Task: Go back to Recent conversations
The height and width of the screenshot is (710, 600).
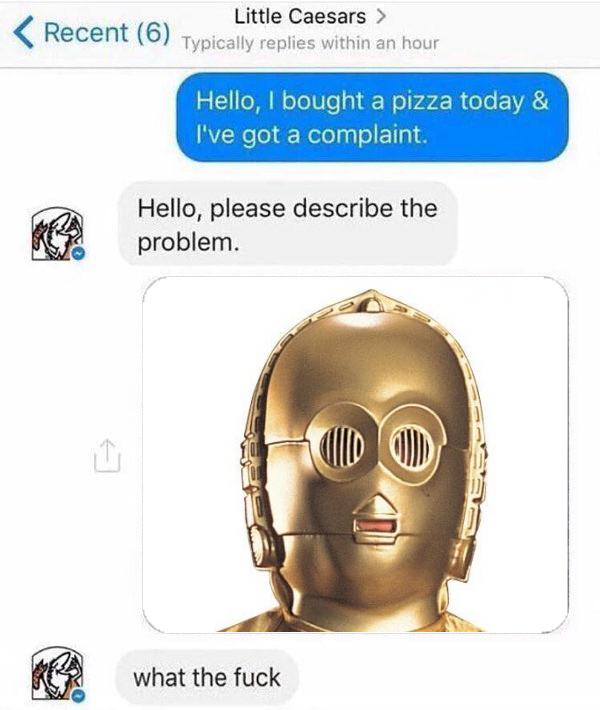Action: point(90,31)
